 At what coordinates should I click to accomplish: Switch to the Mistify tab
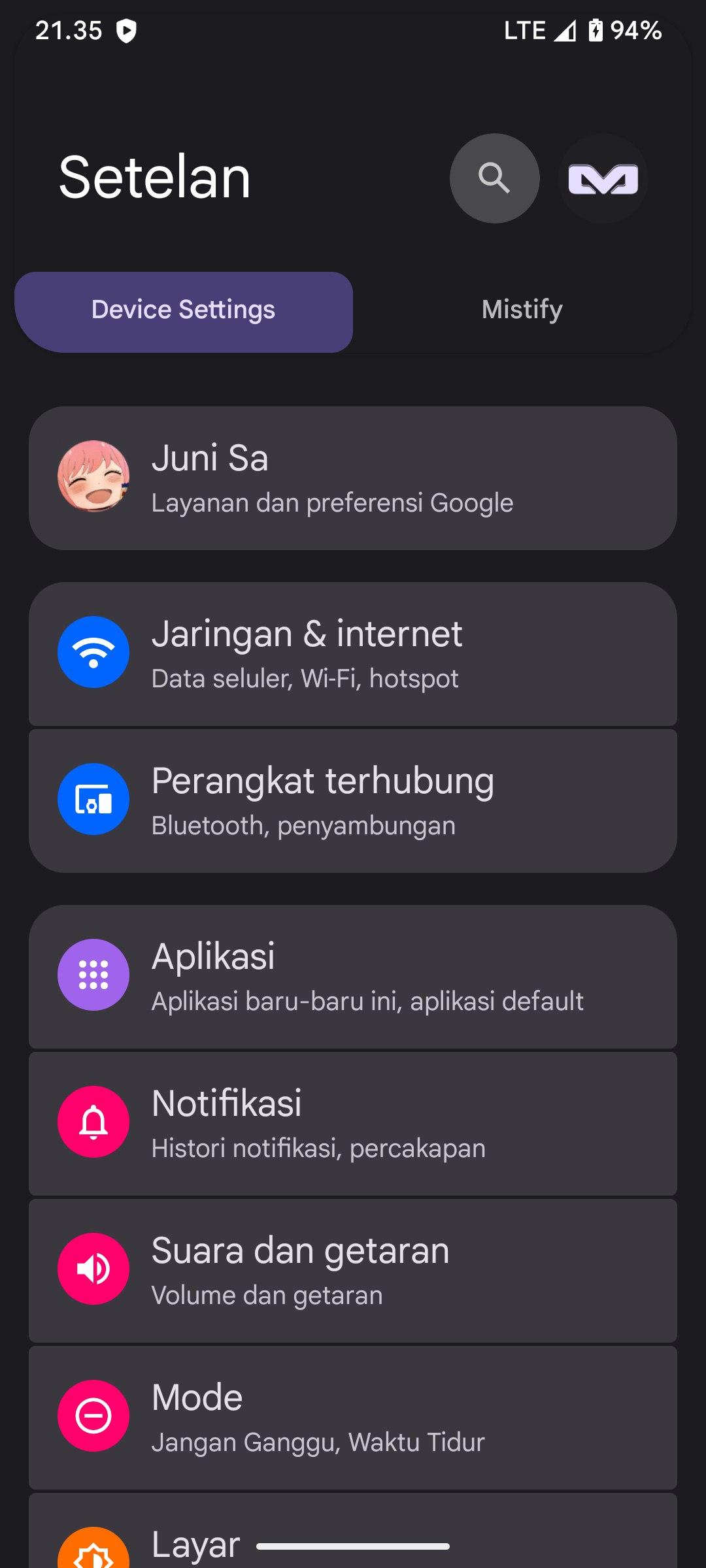pyautogui.click(x=522, y=310)
